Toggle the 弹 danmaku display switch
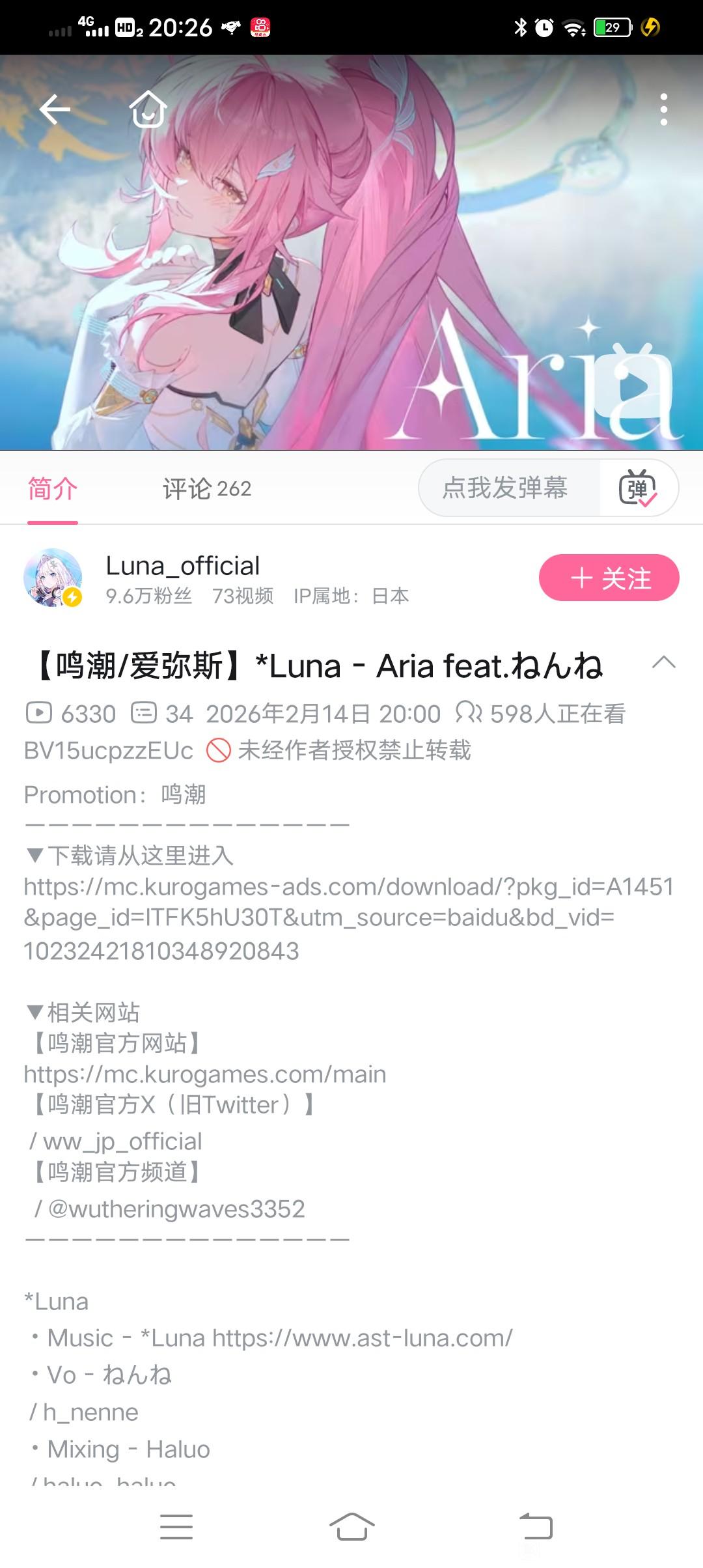 click(638, 488)
